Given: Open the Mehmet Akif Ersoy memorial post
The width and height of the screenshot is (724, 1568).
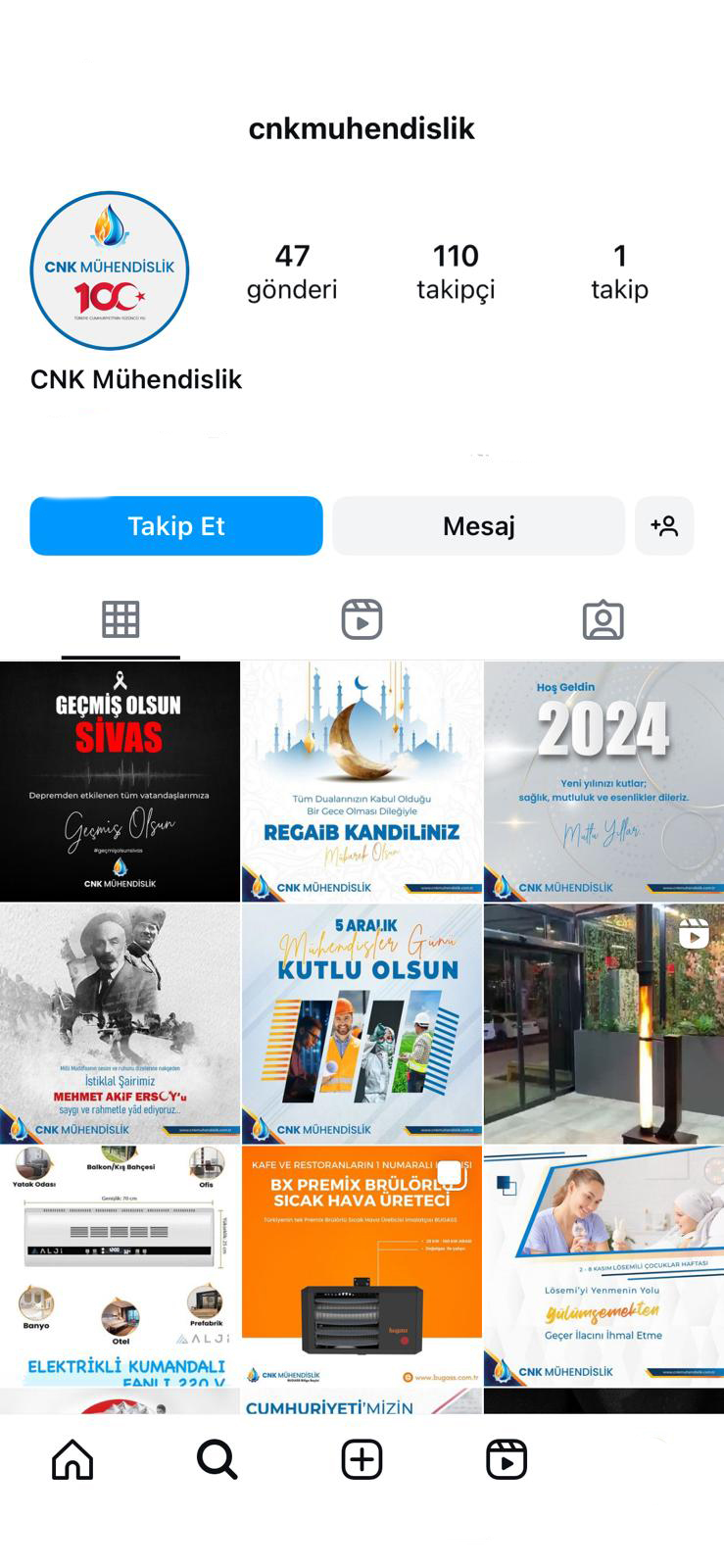Looking at the screenshot, I should point(120,1023).
